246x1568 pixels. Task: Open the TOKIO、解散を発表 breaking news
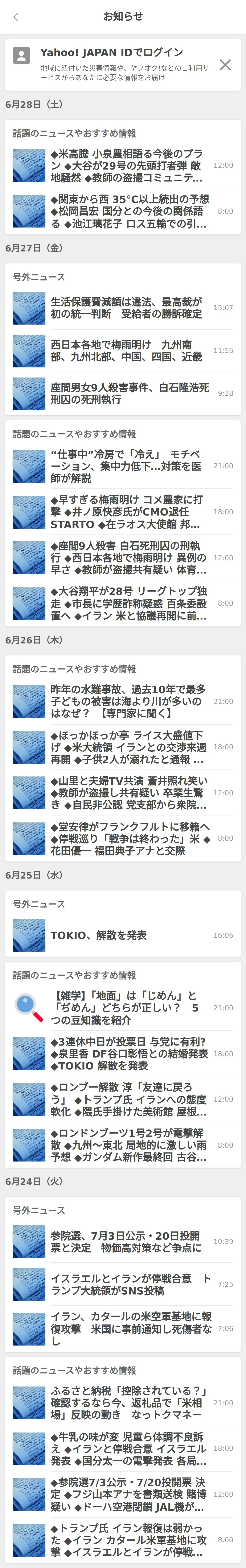pos(128,935)
